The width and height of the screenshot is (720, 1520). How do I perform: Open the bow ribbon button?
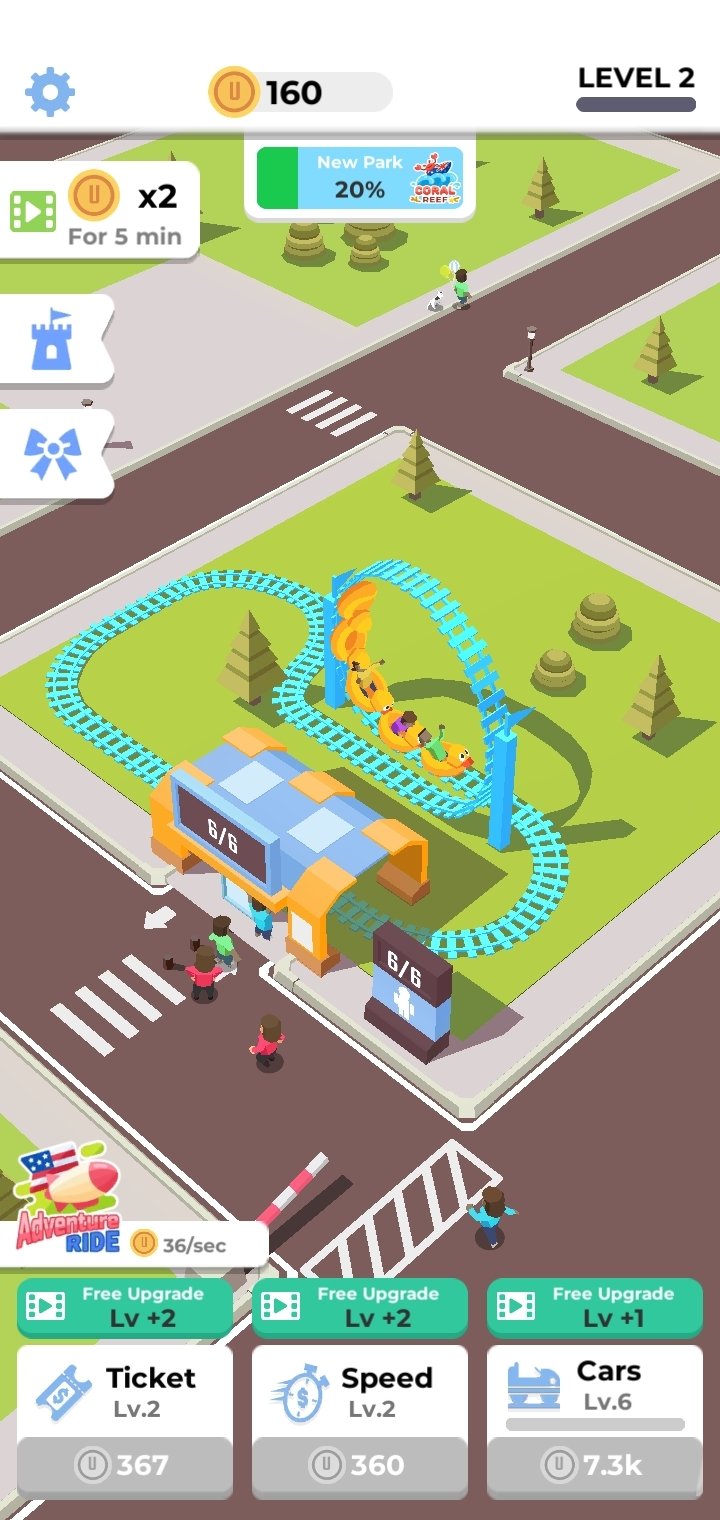(53, 454)
